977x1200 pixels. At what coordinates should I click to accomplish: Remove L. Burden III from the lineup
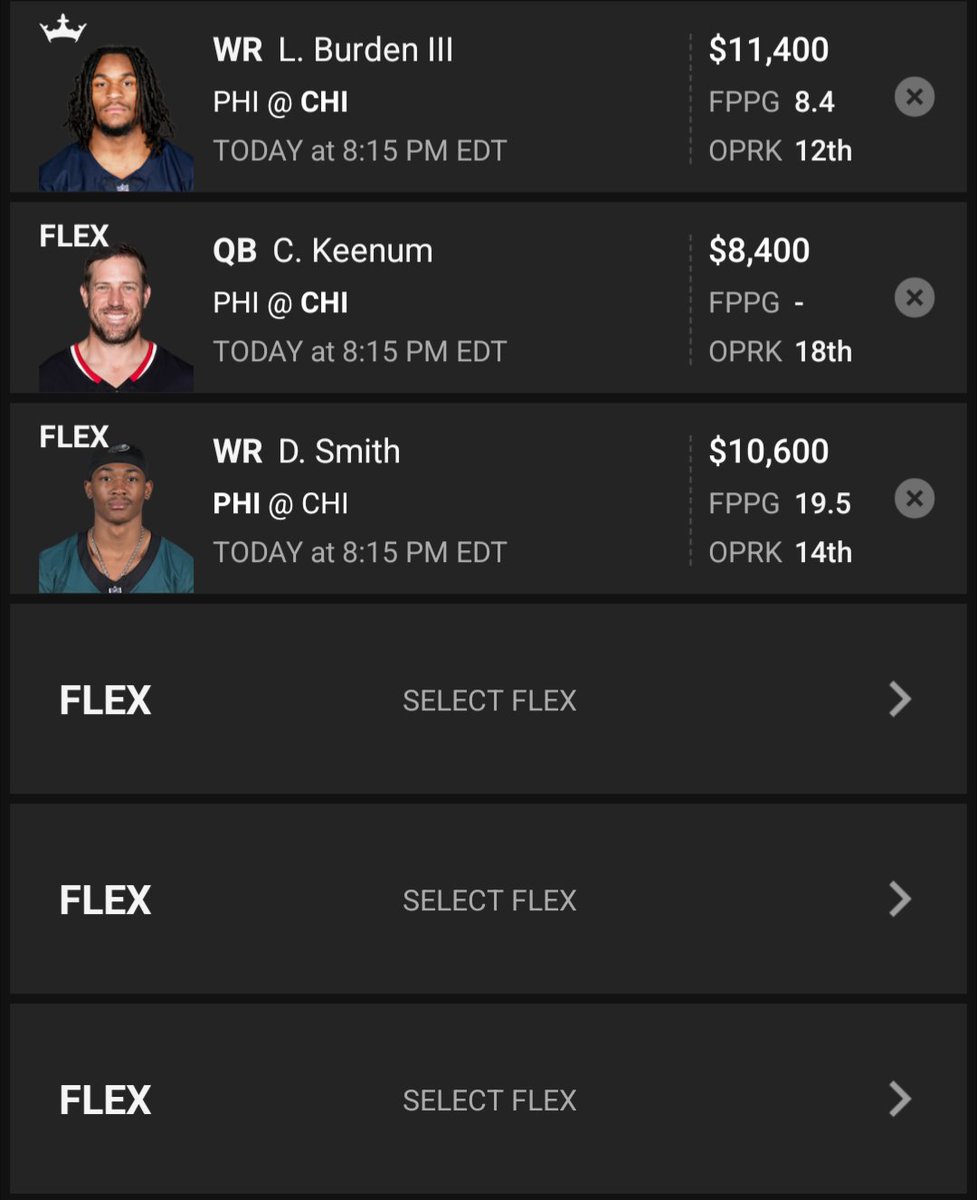(914, 97)
